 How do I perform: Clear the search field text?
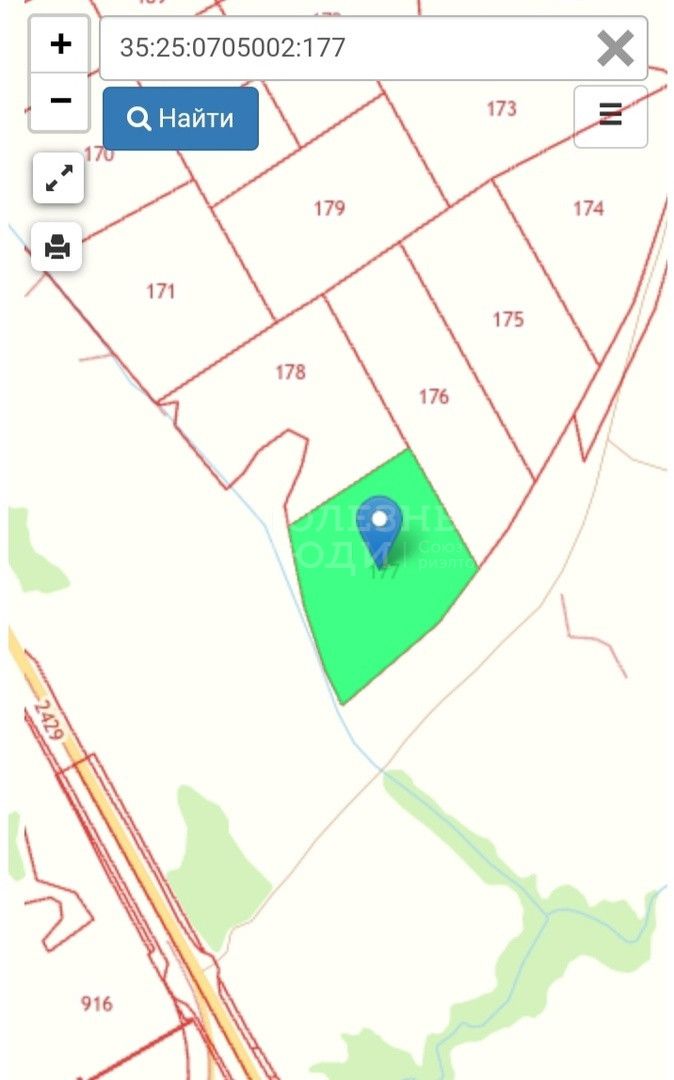[615, 48]
